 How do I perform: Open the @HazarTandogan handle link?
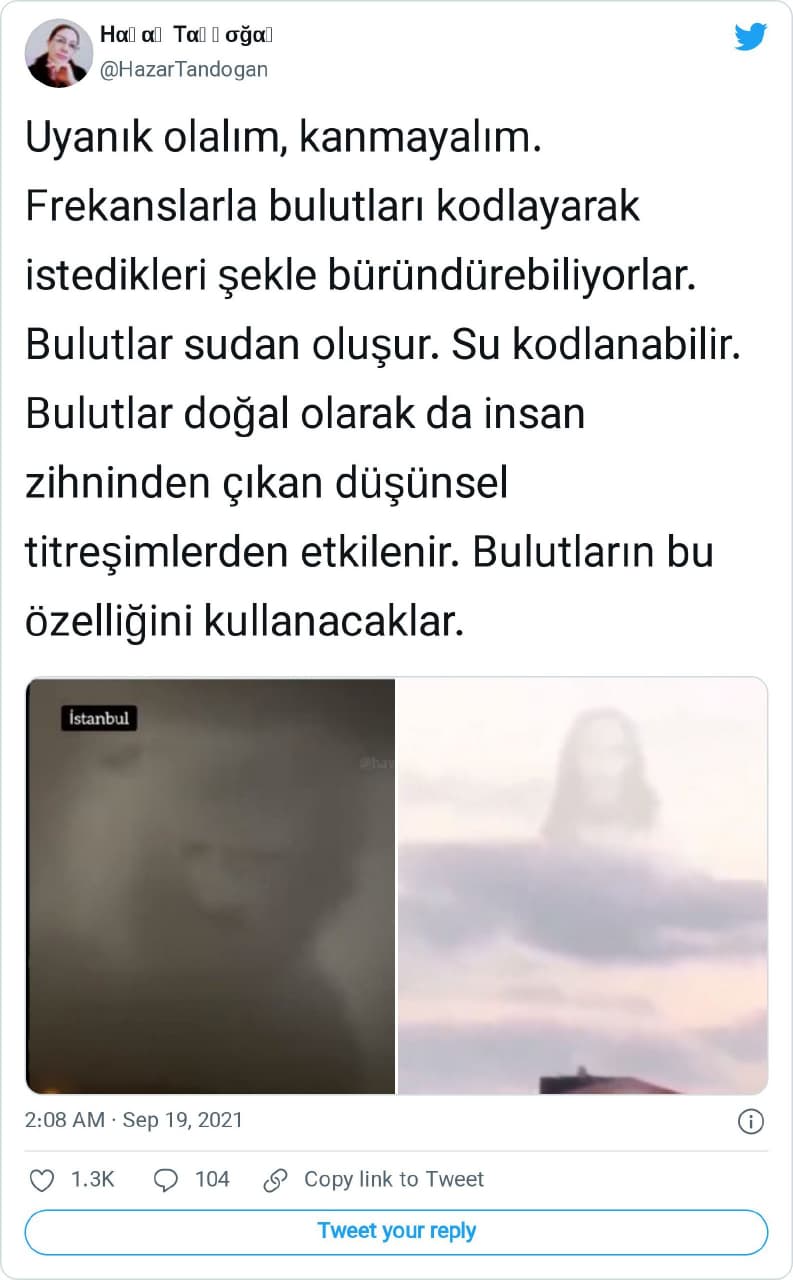pyautogui.click(x=183, y=69)
